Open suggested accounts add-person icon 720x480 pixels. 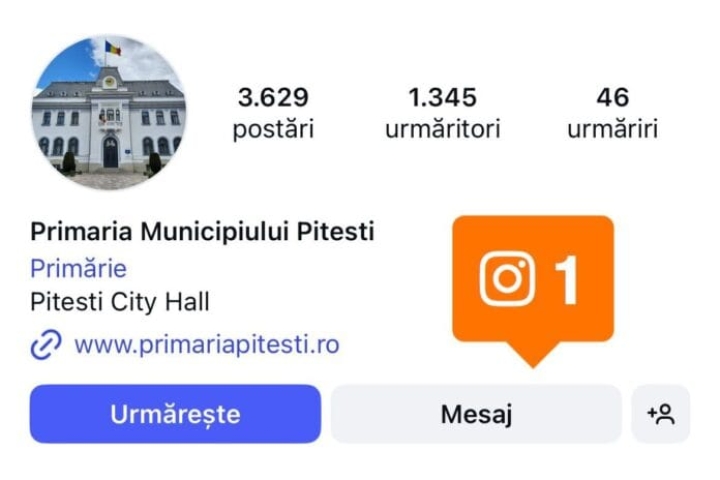[661, 414]
